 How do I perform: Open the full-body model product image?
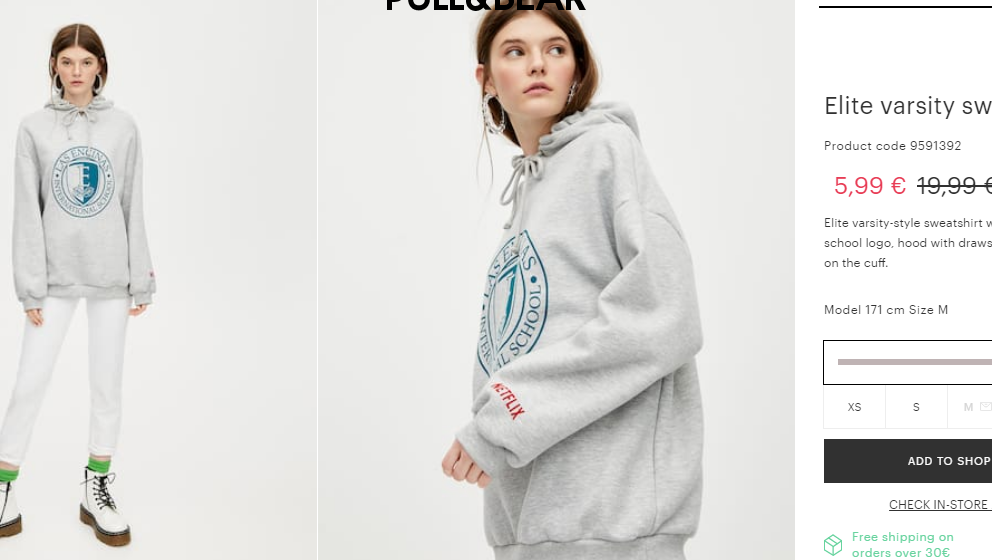[158, 280]
